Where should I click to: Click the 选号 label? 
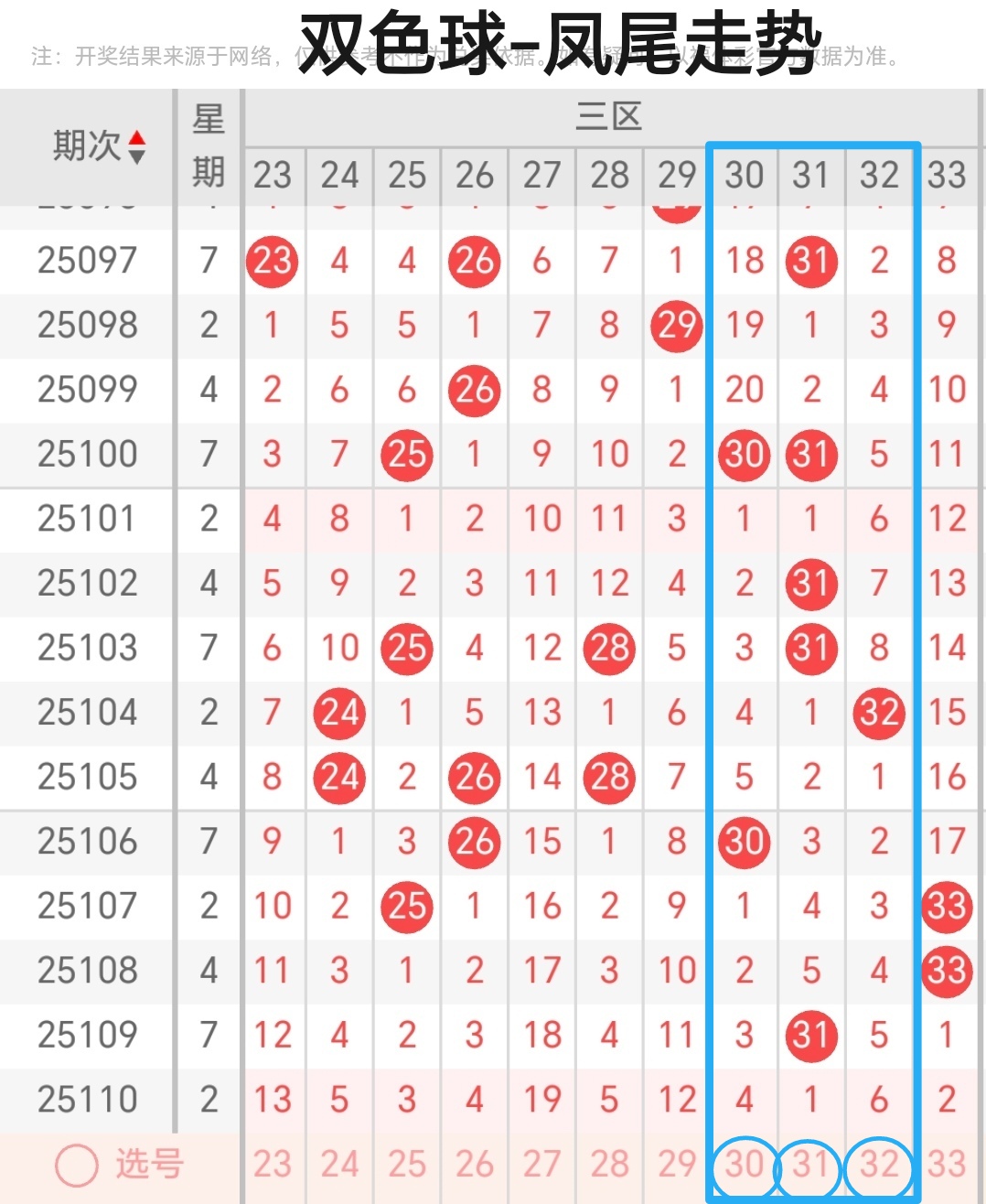point(146,1164)
